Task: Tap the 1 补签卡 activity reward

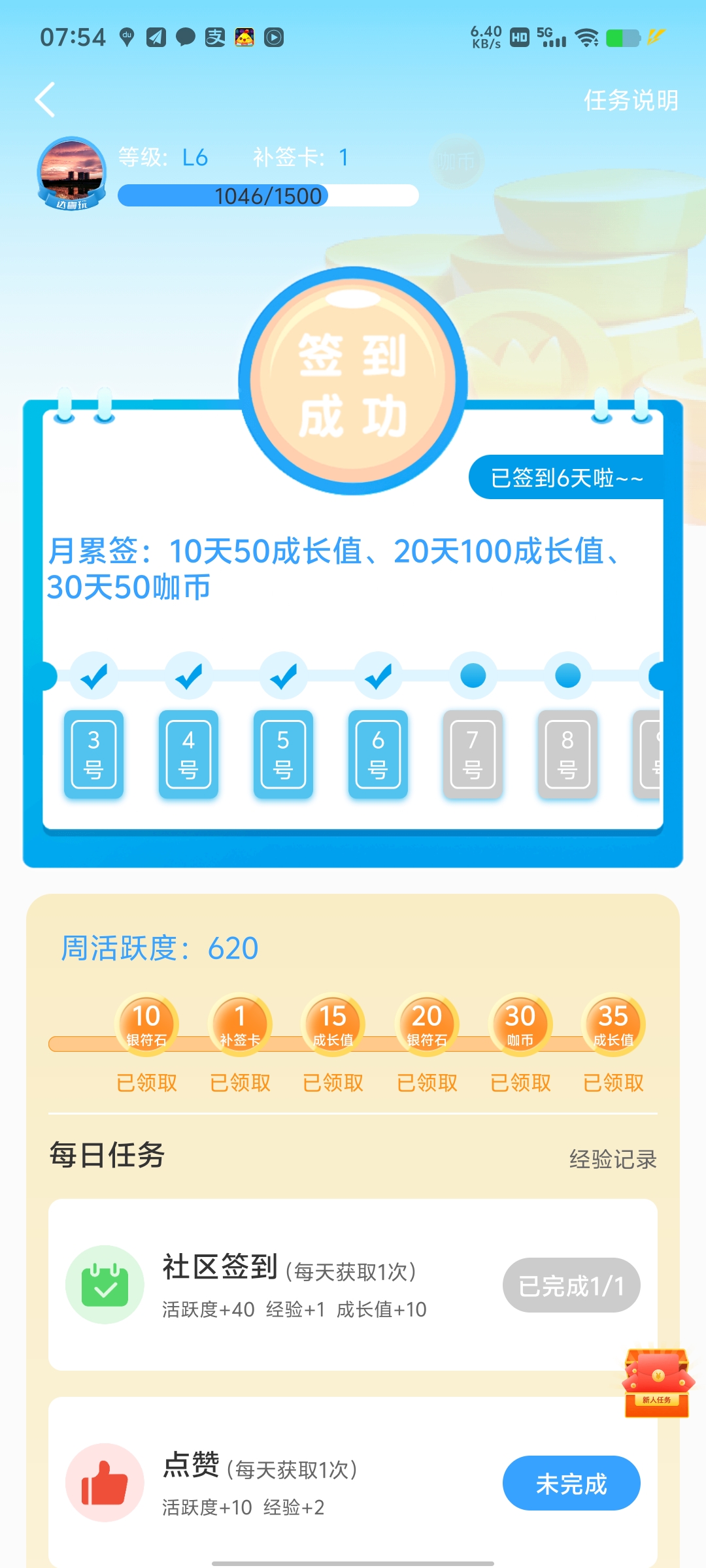Action: 240,1024
